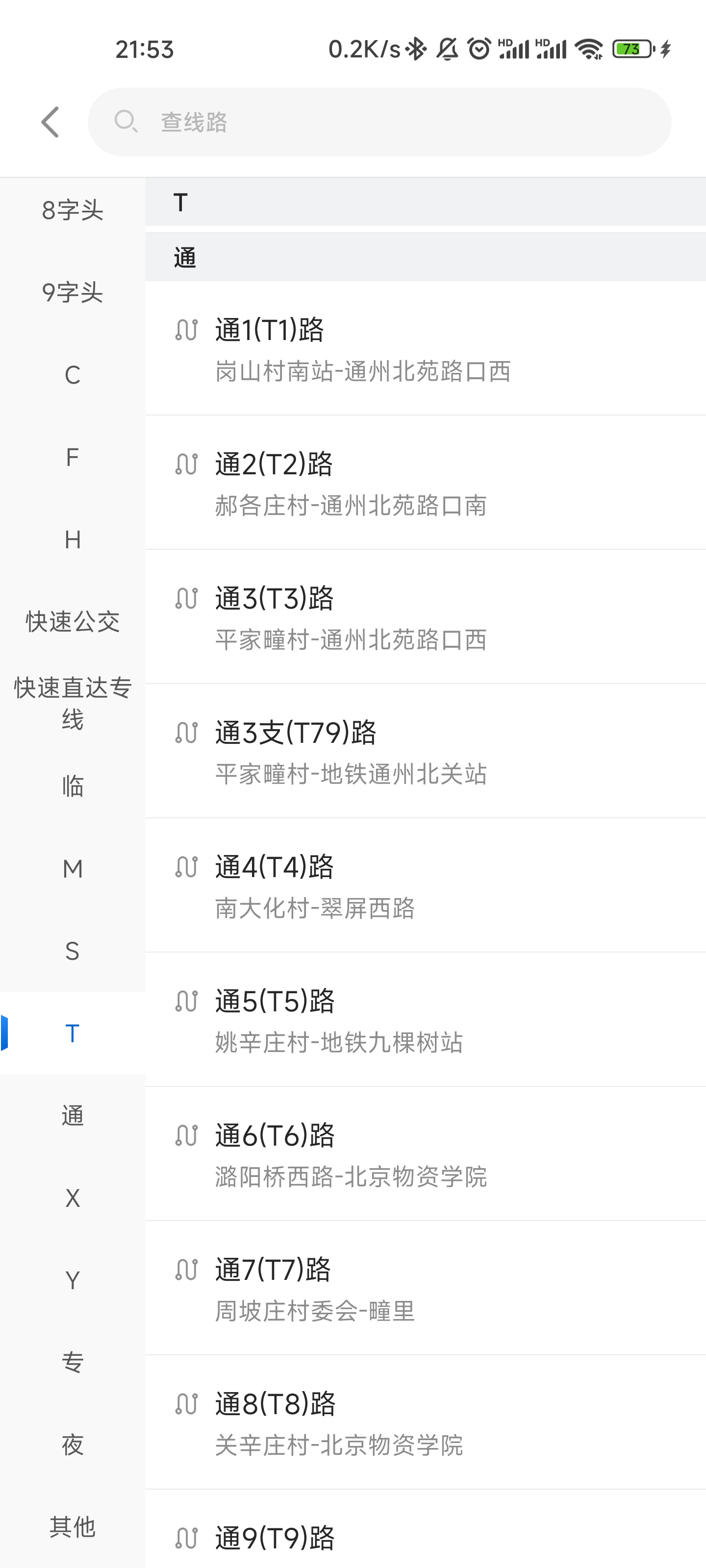Image resolution: width=706 pixels, height=1568 pixels.
Task: Select the 夜 night bus category
Action: click(73, 1445)
